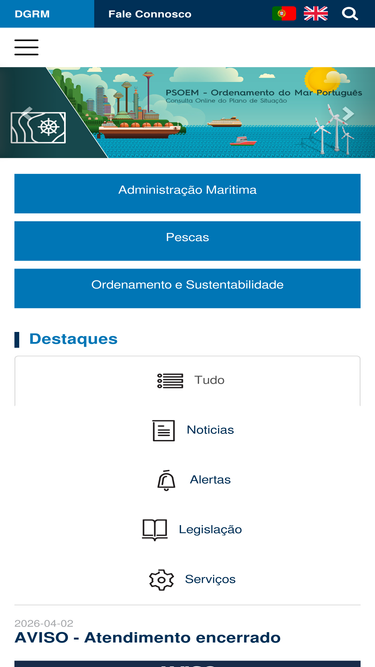Screen dimensions: 375x667
Task: Switch language to English flag
Action: pos(316,14)
